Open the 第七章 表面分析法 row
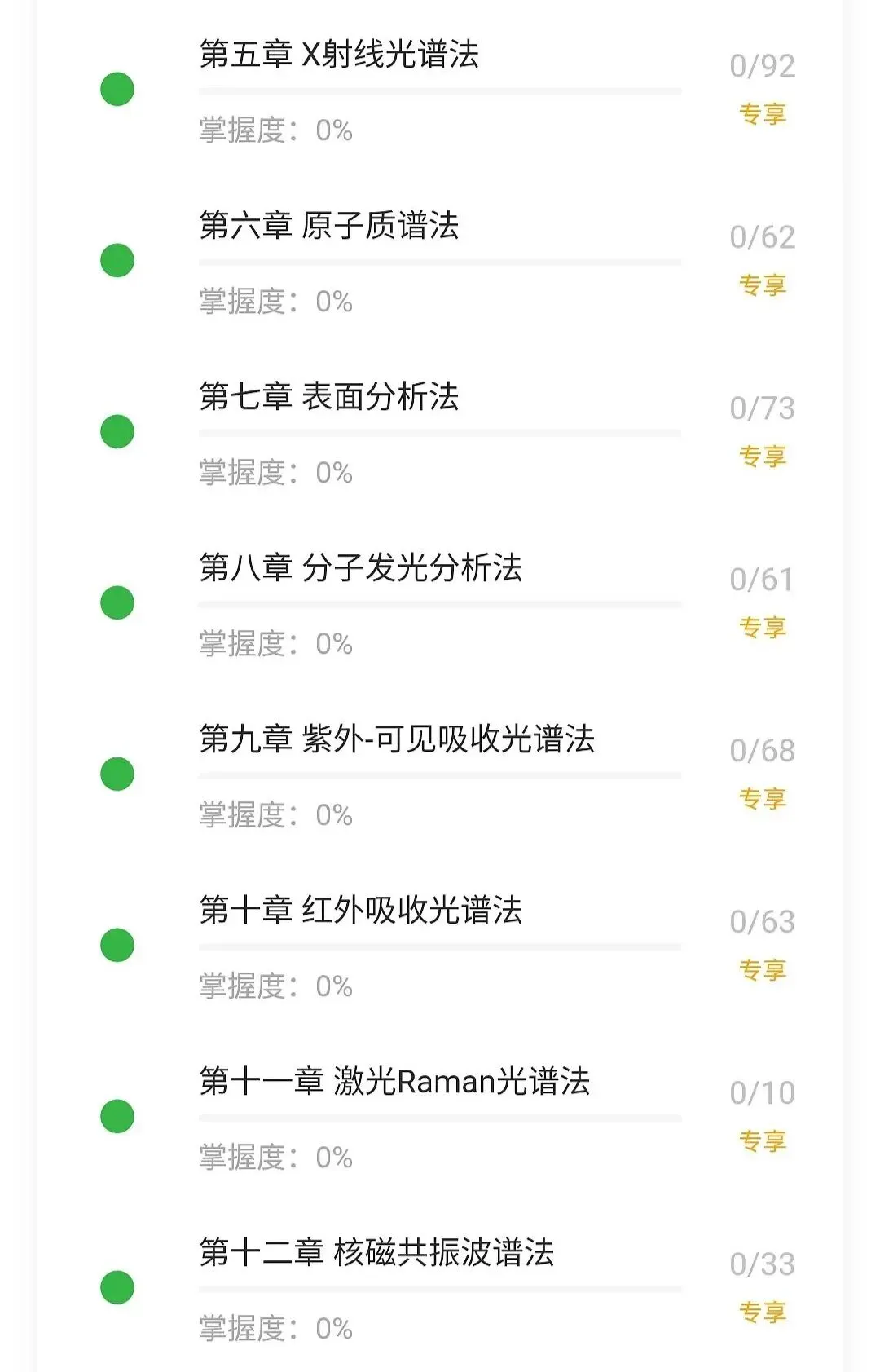 click(x=329, y=397)
